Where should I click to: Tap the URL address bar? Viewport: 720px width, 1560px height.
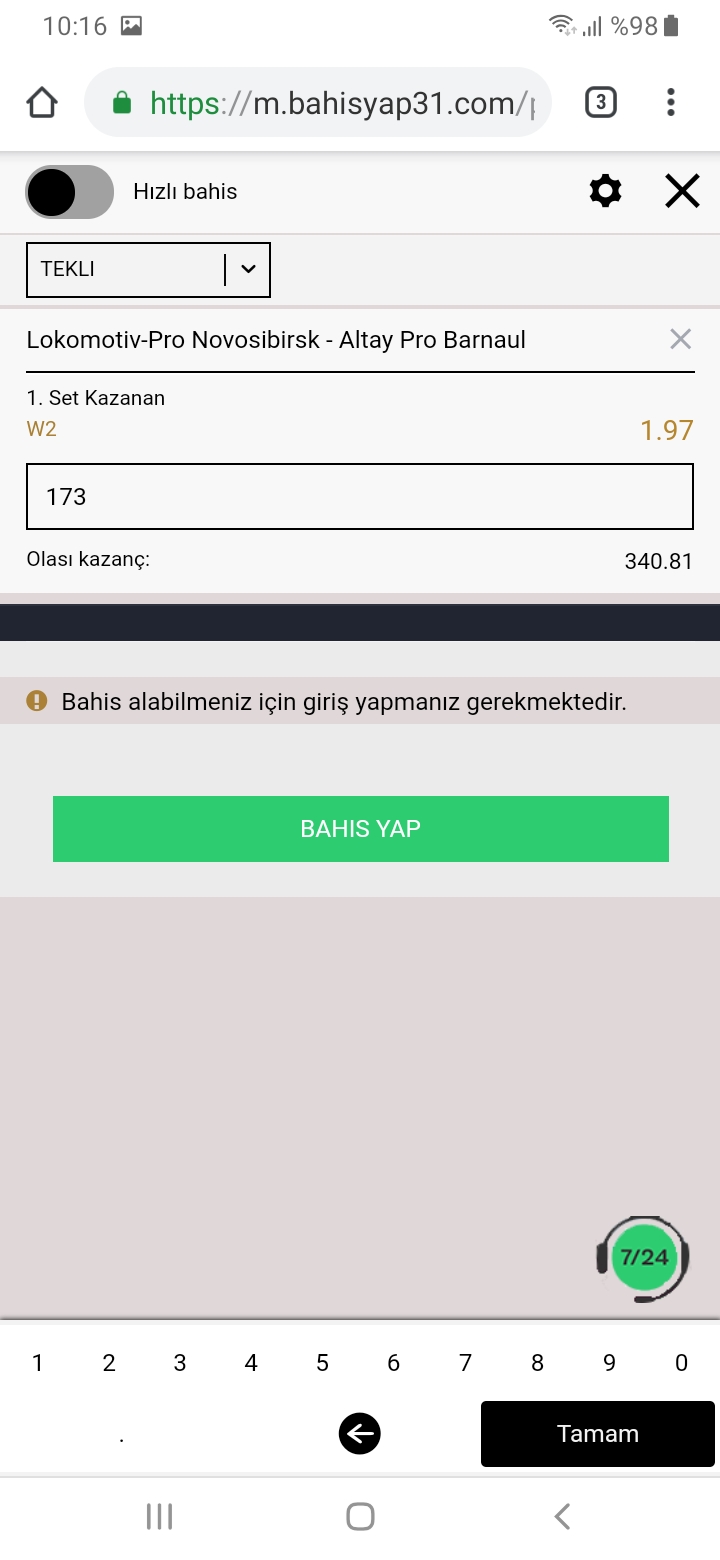pyautogui.click(x=318, y=102)
